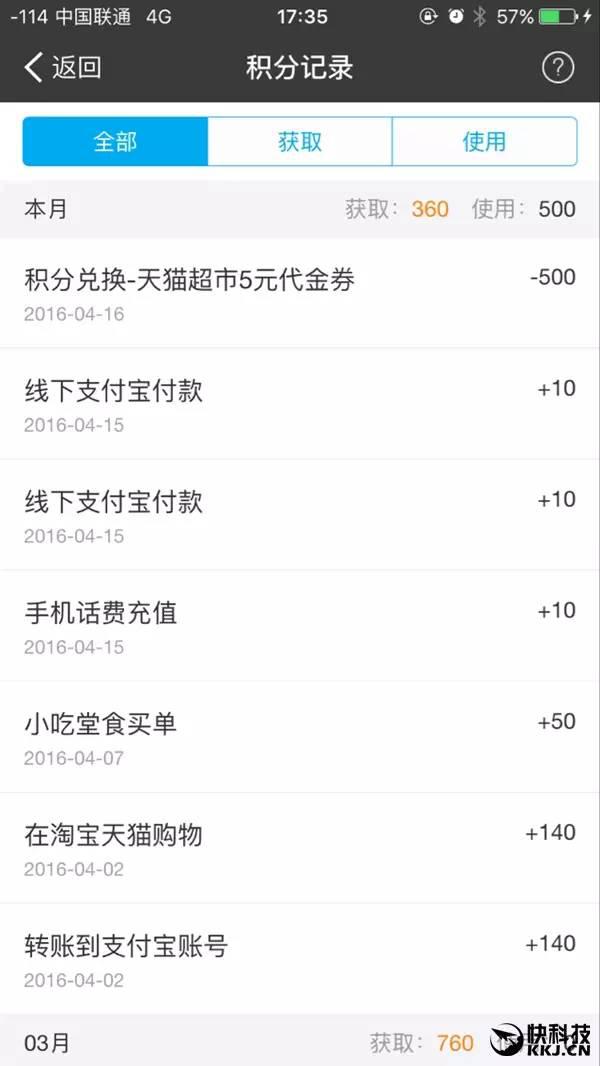The image size is (600, 1066).
Task: Go back using the 返回 button
Action: point(63,67)
